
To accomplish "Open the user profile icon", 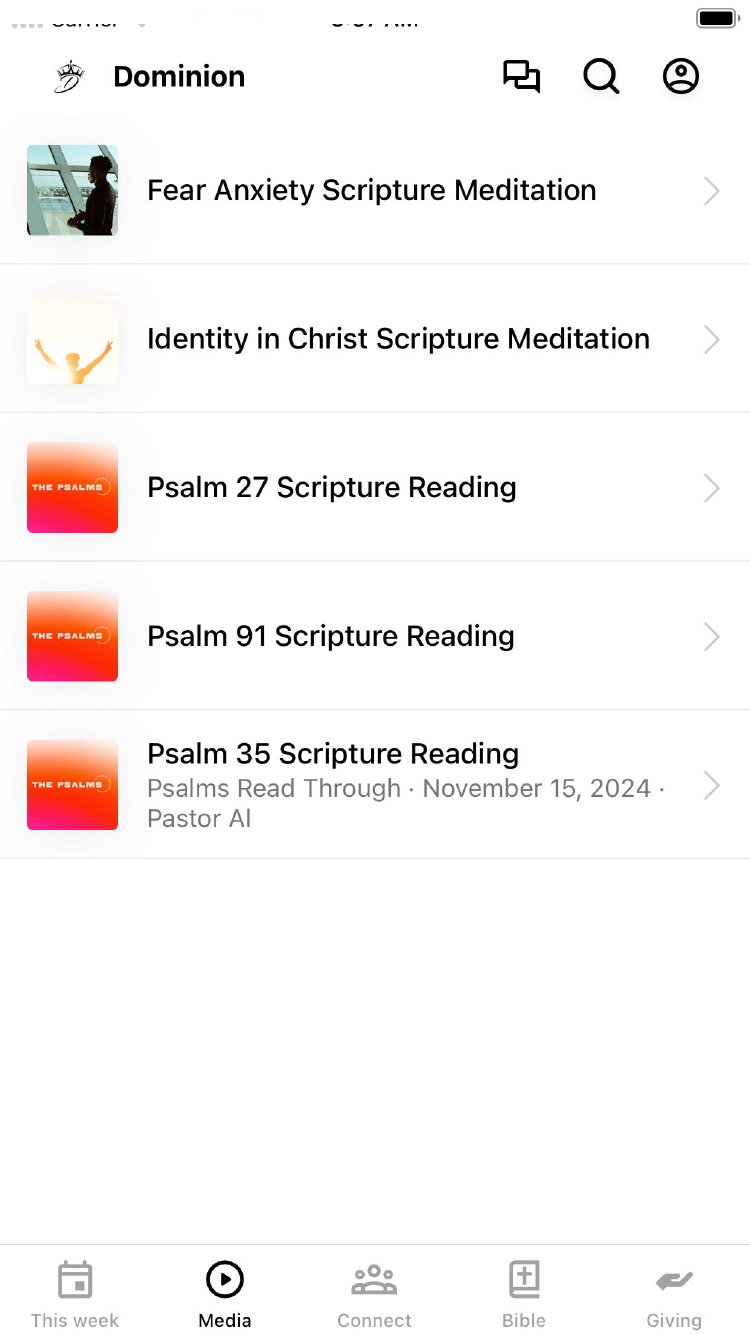I will click(x=681, y=77).
